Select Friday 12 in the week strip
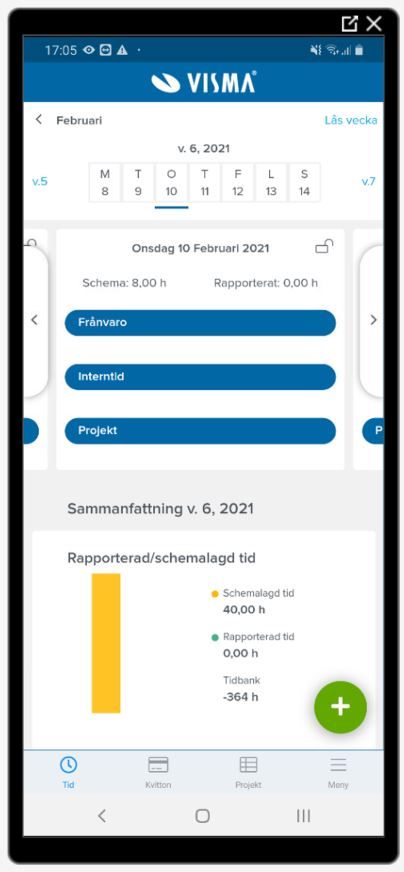 click(238, 182)
